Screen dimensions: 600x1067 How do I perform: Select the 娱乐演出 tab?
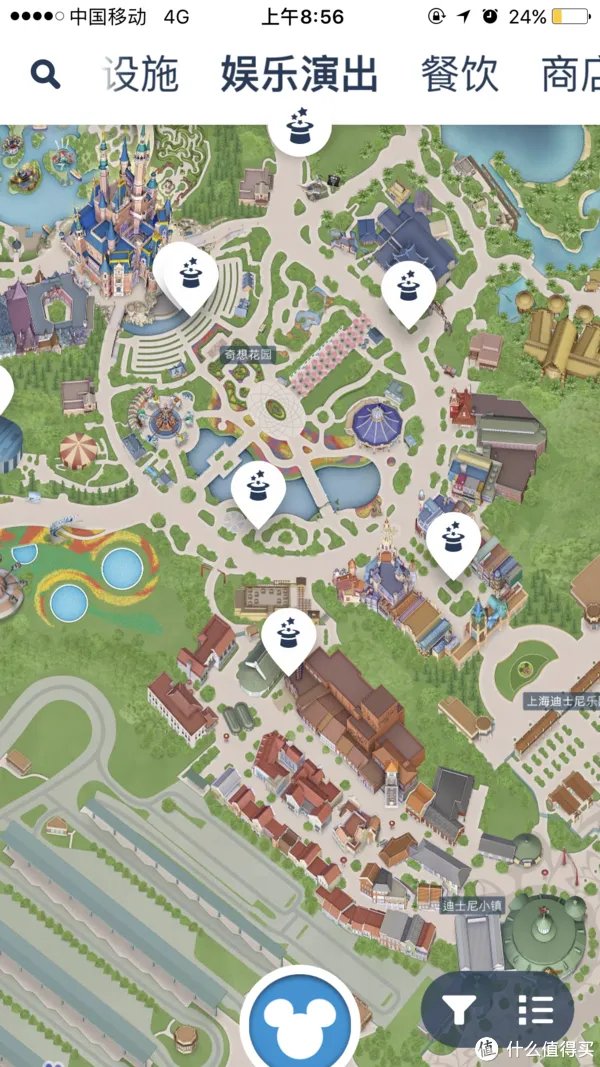[x=299, y=75]
